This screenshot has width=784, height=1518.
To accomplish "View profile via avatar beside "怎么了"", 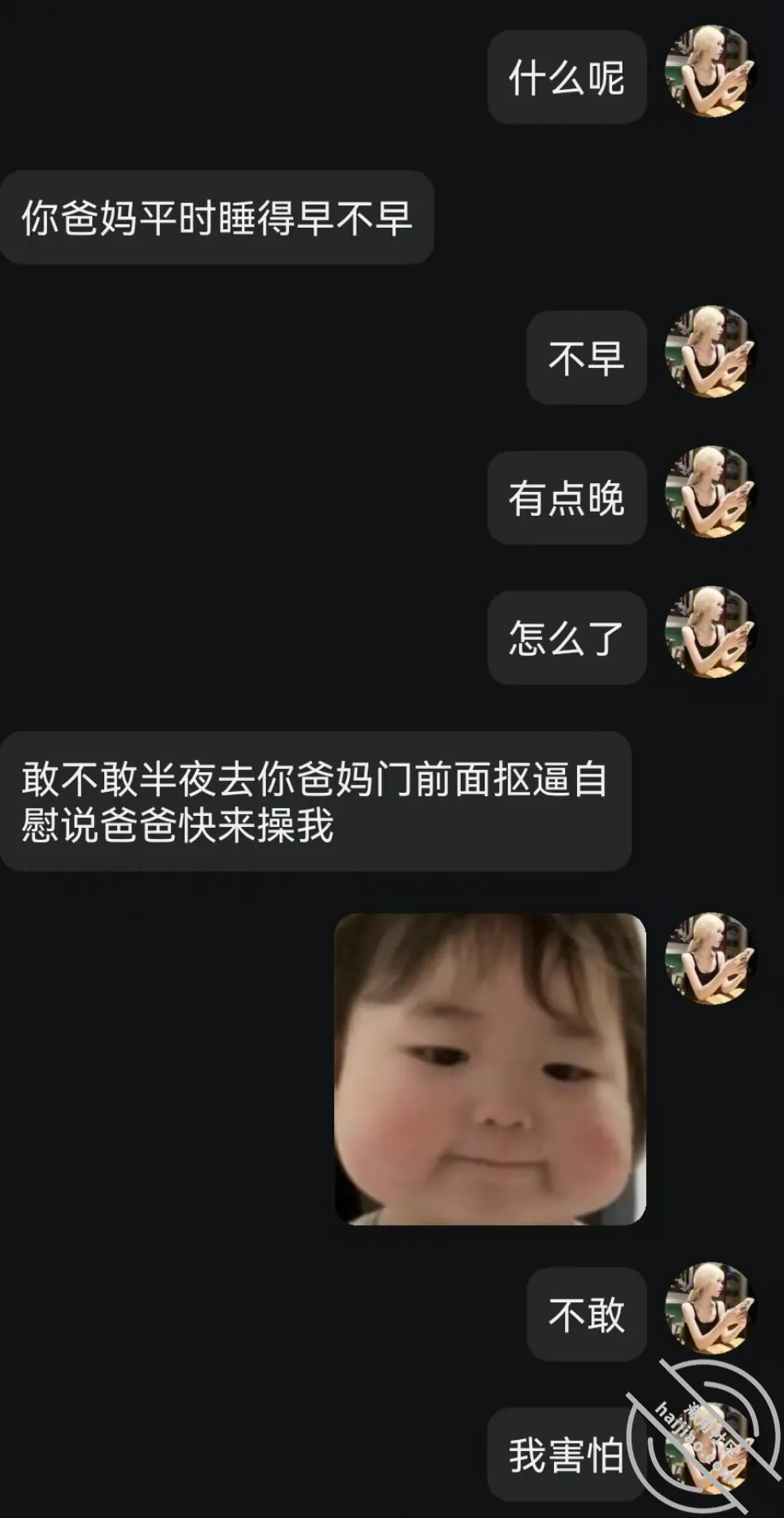I will (x=709, y=632).
